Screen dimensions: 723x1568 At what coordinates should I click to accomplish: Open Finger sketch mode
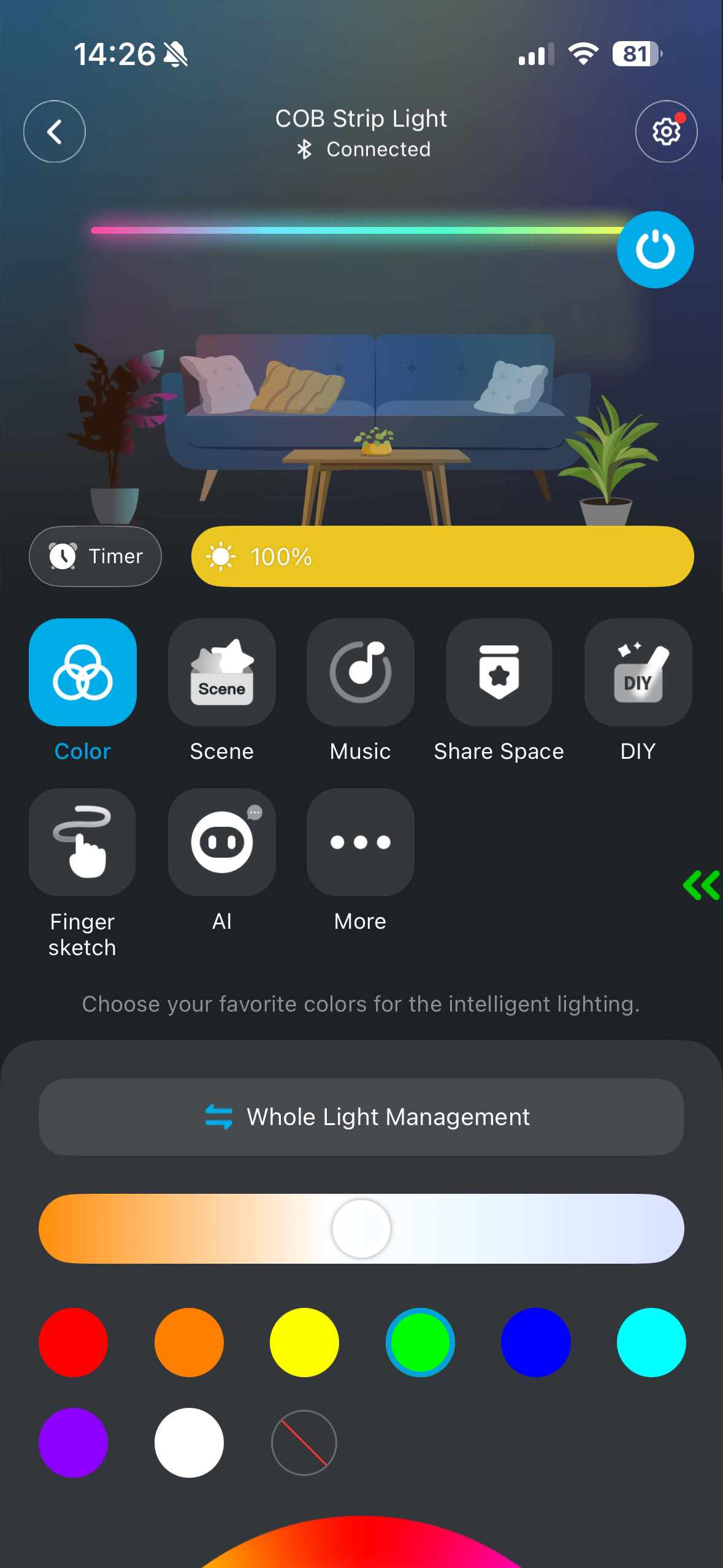(82, 842)
